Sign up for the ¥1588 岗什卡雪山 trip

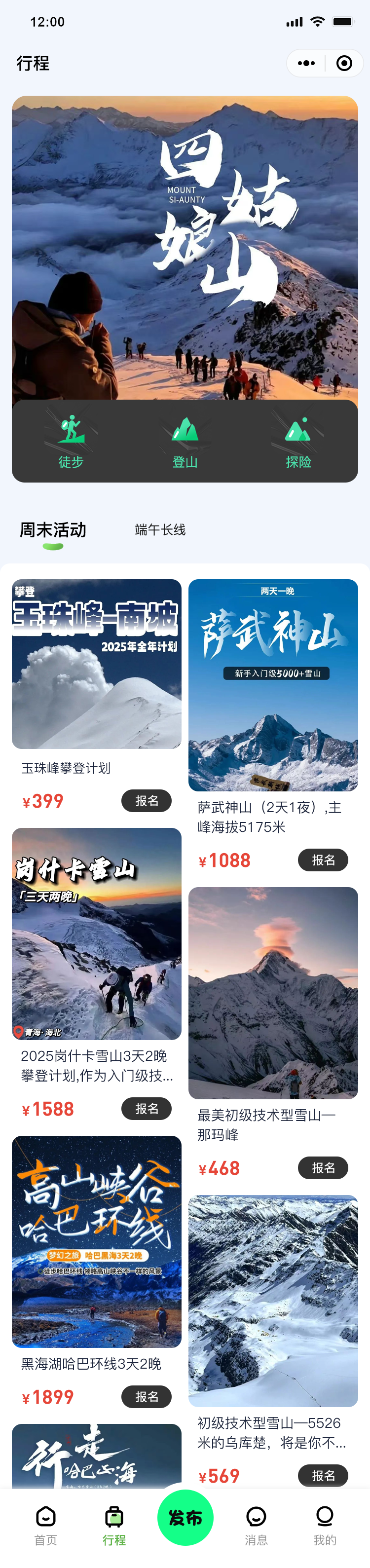coord(146,1109)
